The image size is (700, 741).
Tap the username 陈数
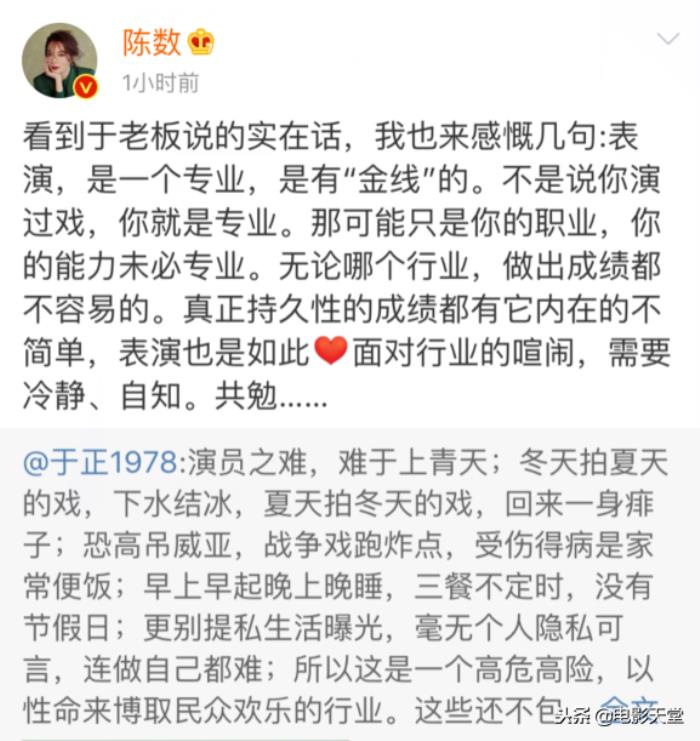[x=151, y=42]
